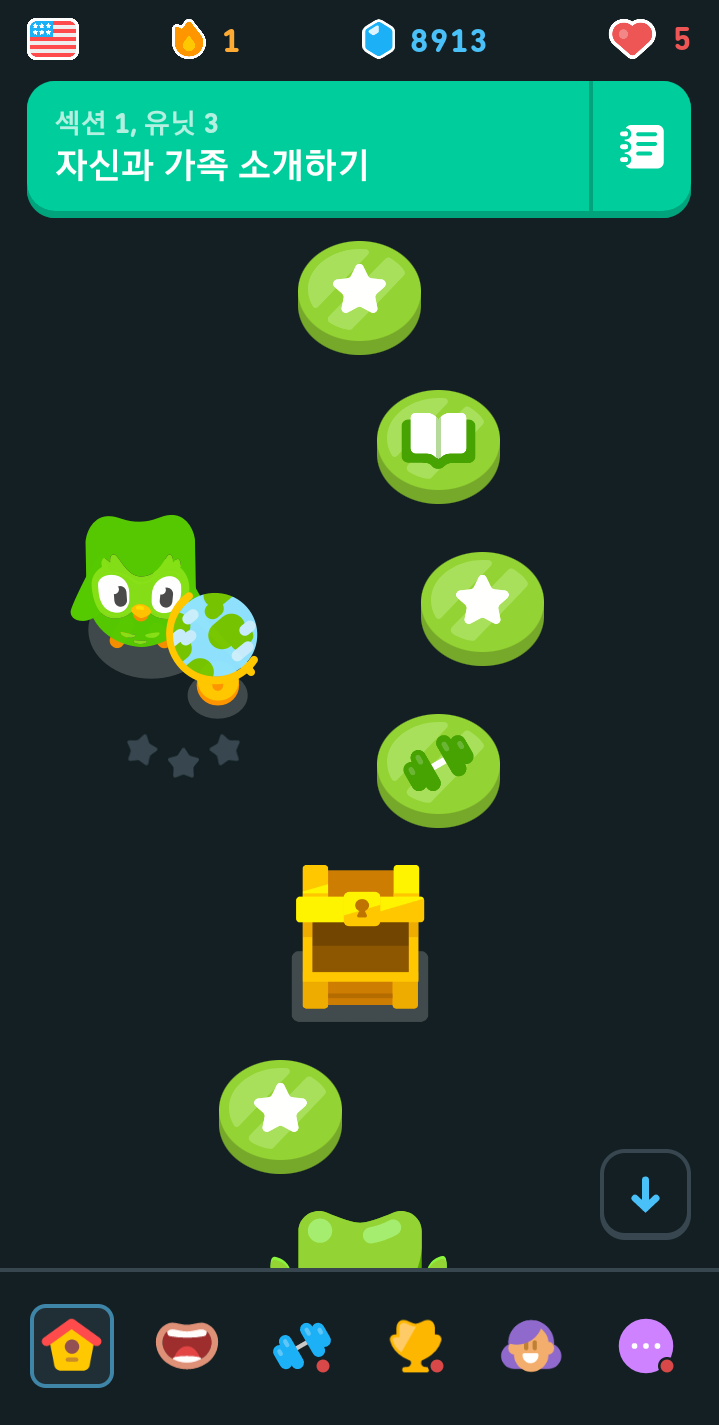
Task: Switch to the dumbbell practice tab
Action: point(302,1346)
